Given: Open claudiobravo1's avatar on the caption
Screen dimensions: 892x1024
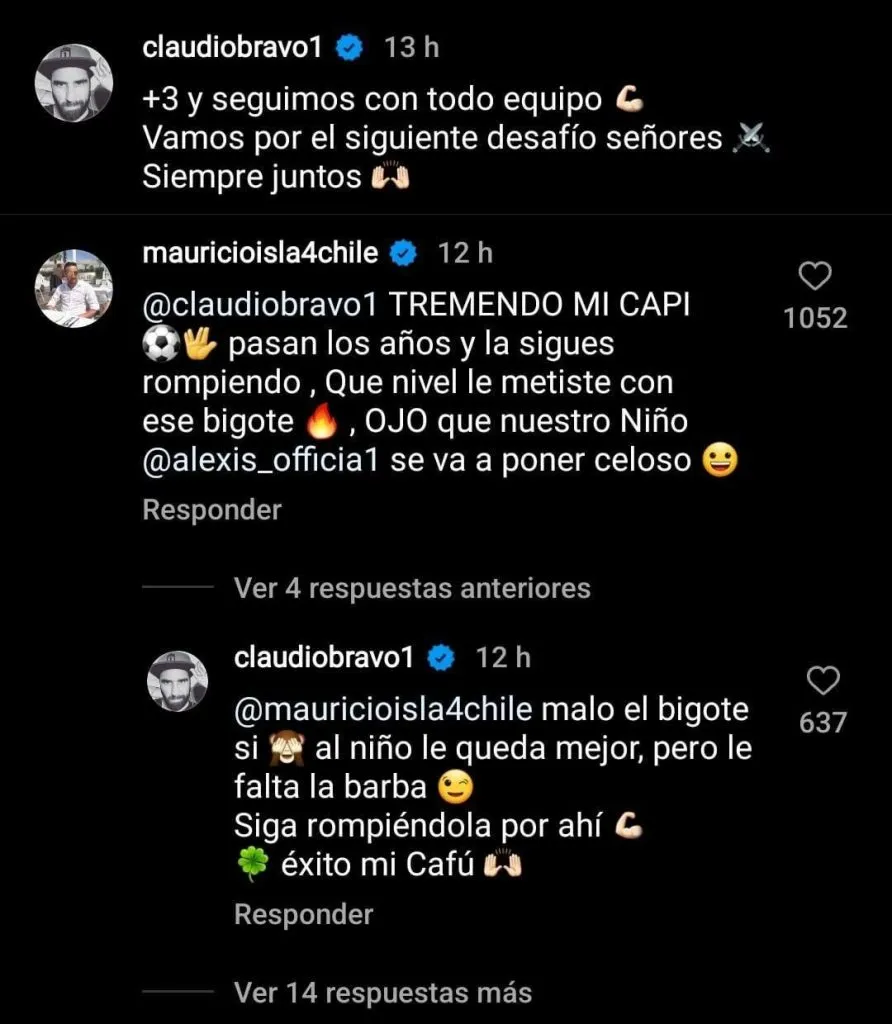Looking at the screenshot, I should [73, 84].
